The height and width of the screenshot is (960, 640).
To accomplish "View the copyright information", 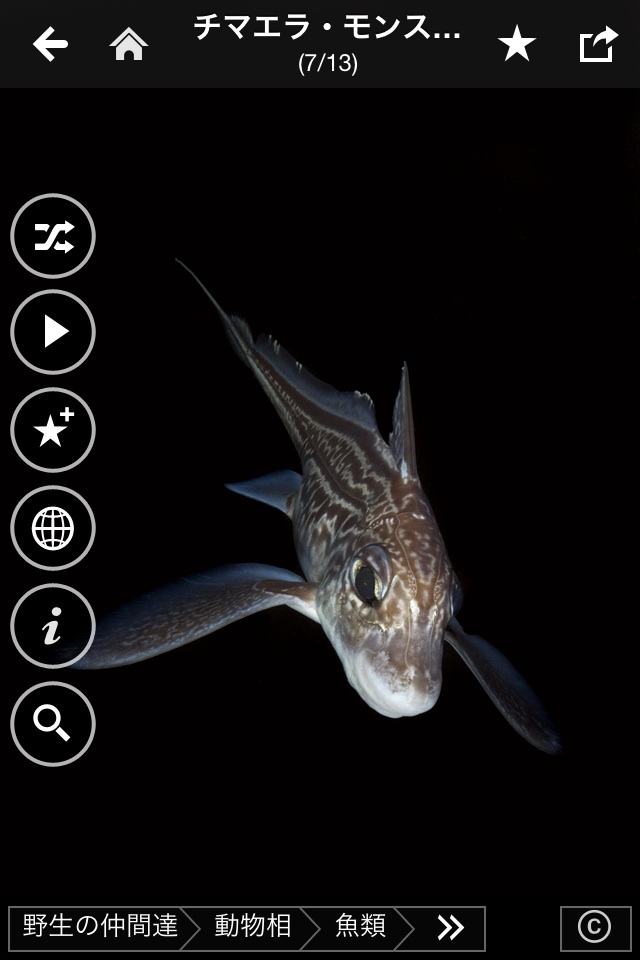I will pos(595,927).
